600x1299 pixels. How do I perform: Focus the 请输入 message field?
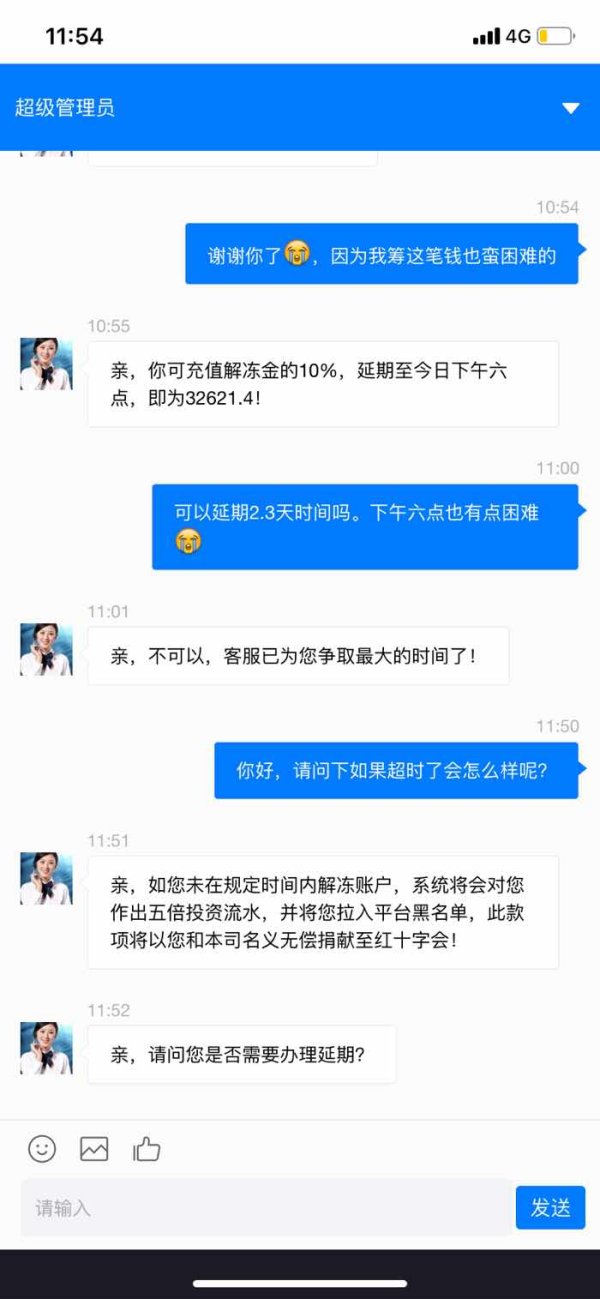point(267,1207)
